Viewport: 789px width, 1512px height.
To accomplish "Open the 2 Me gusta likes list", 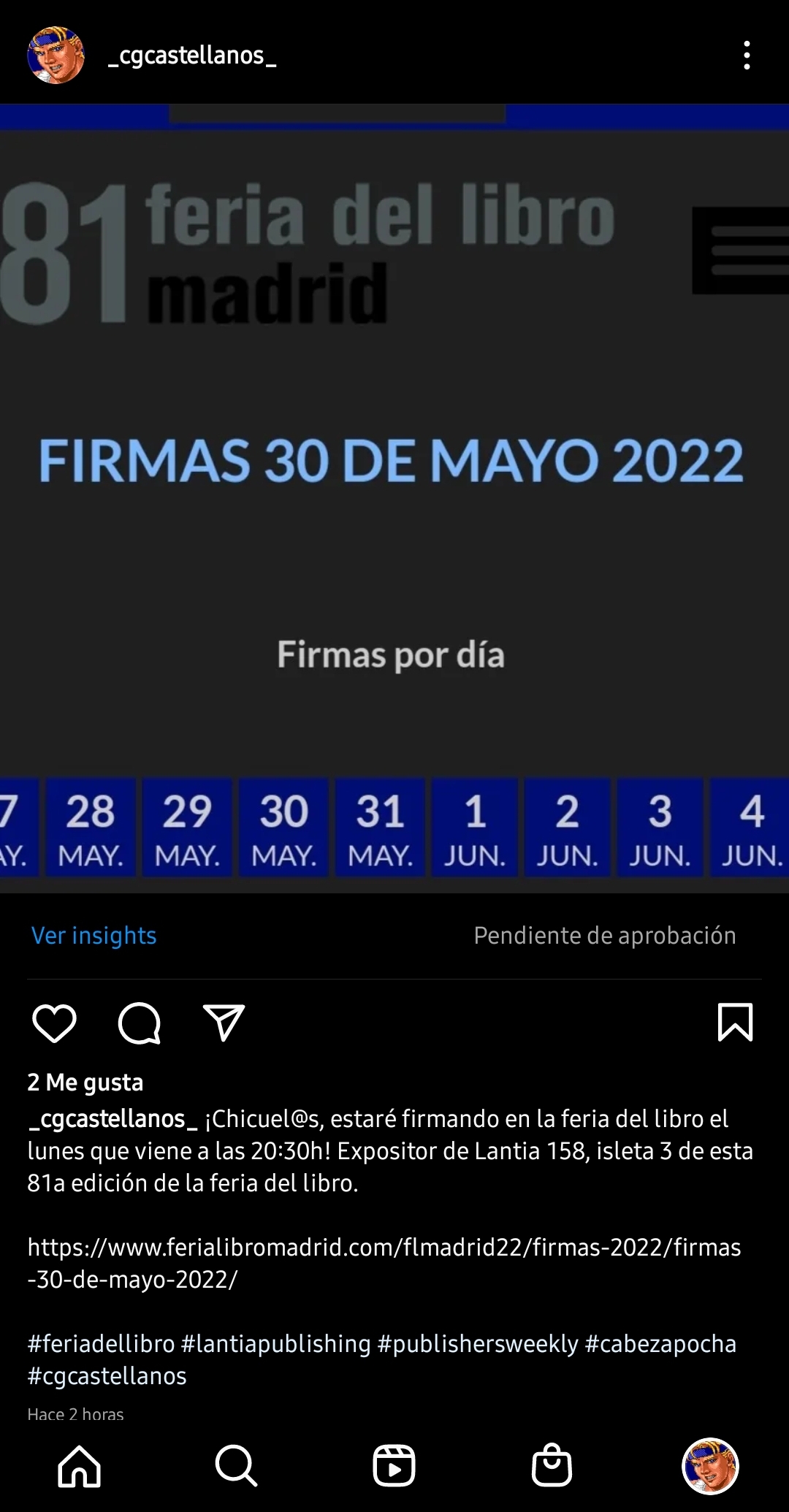I will [x=85, y=1083].
